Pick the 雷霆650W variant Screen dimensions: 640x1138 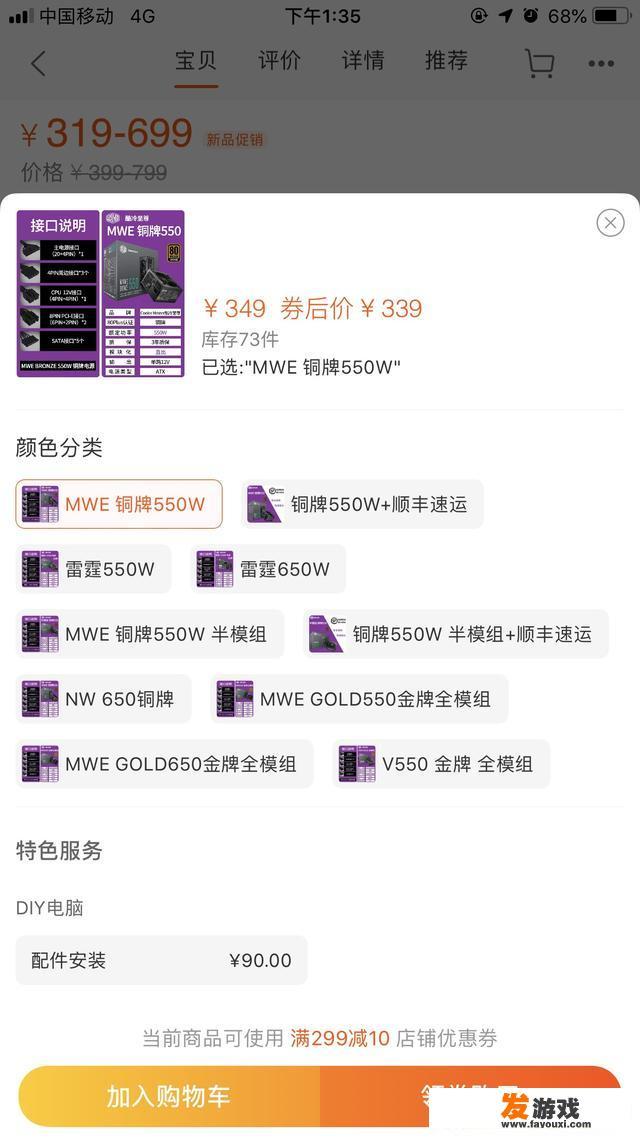click(268, 569)
